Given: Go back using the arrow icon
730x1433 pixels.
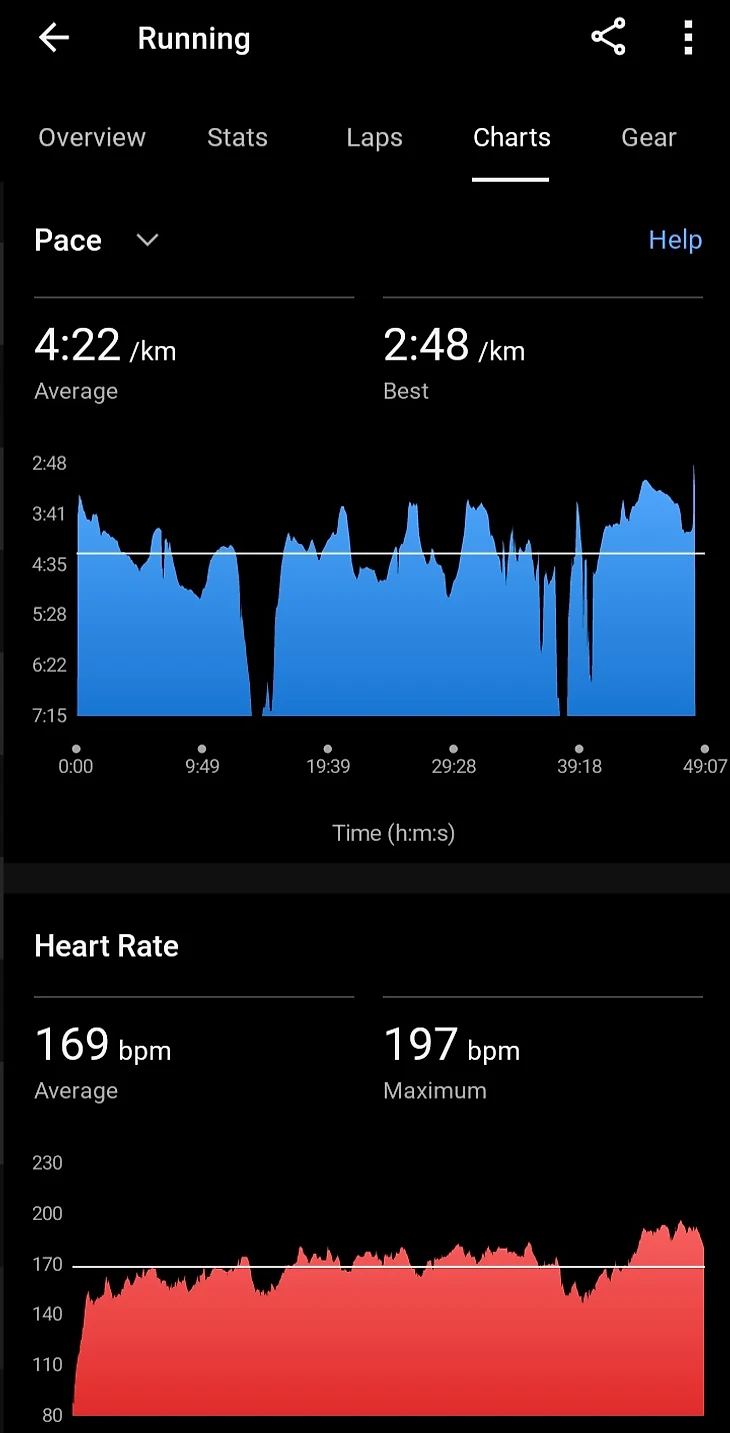Looking at the screenshot, I should coord(54,38).
